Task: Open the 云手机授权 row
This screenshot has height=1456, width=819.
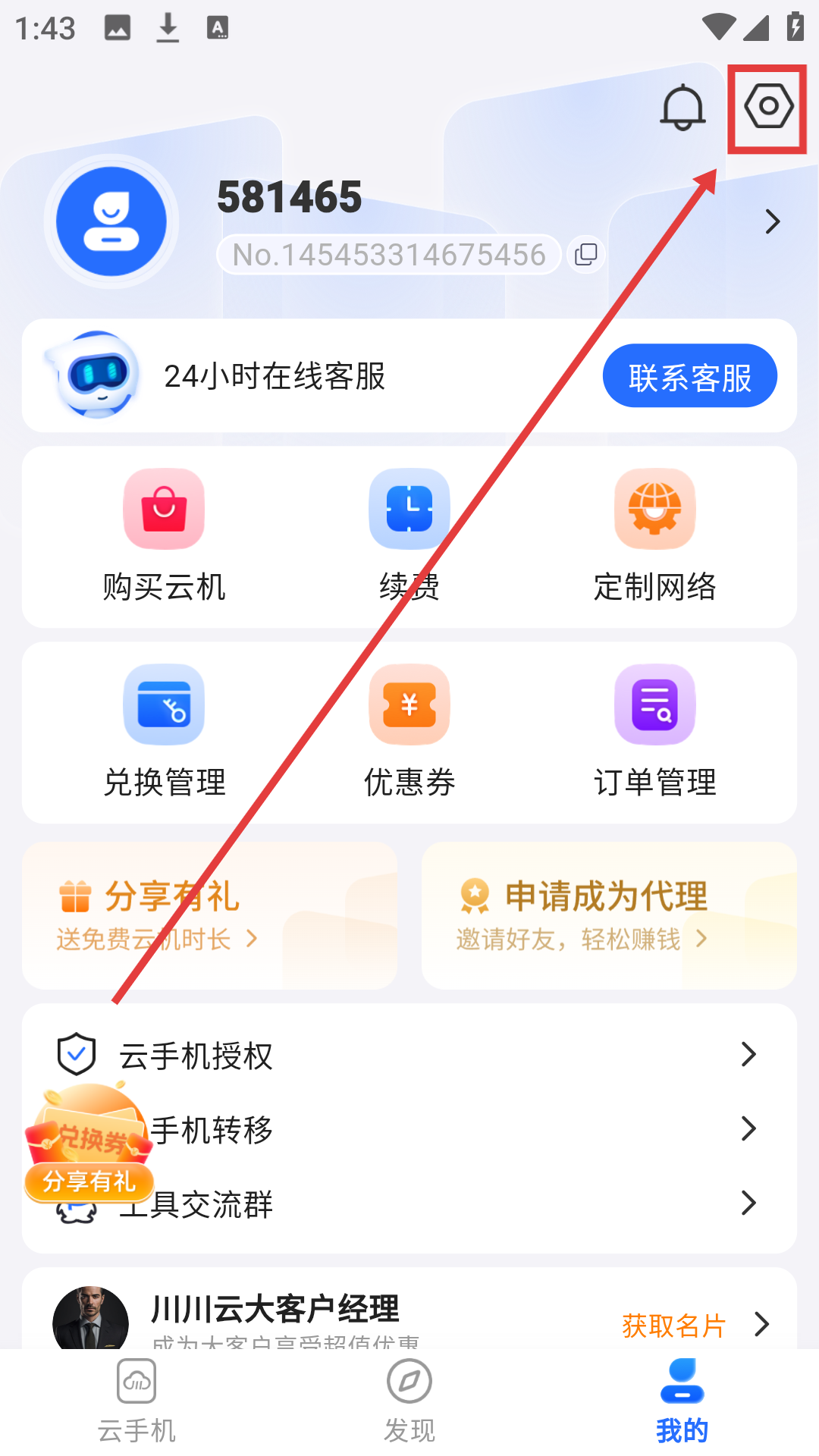Action: (x=409, y=1055)
